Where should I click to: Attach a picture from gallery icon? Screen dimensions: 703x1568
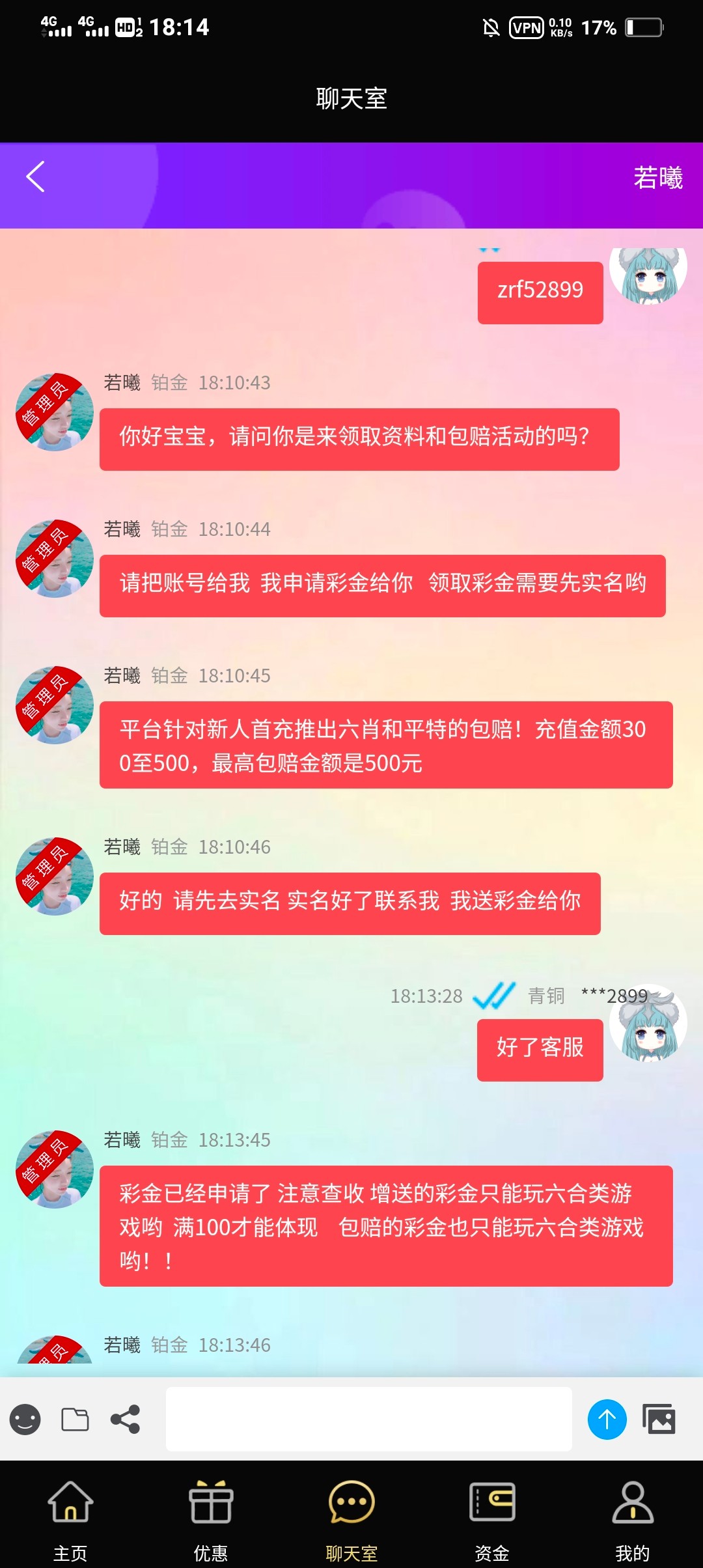659,1419
